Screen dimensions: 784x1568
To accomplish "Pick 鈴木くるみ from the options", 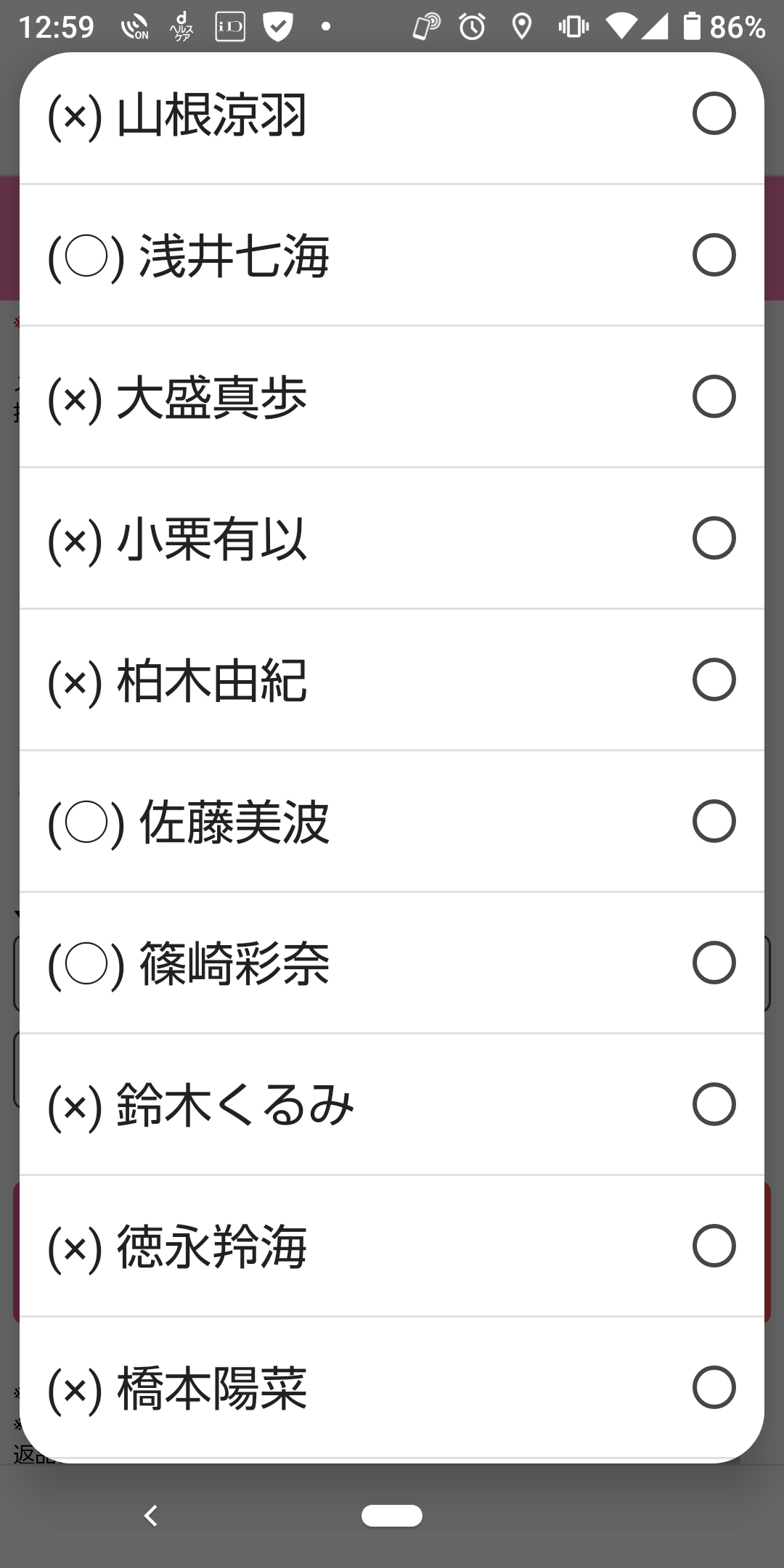I will (392, 1104).
